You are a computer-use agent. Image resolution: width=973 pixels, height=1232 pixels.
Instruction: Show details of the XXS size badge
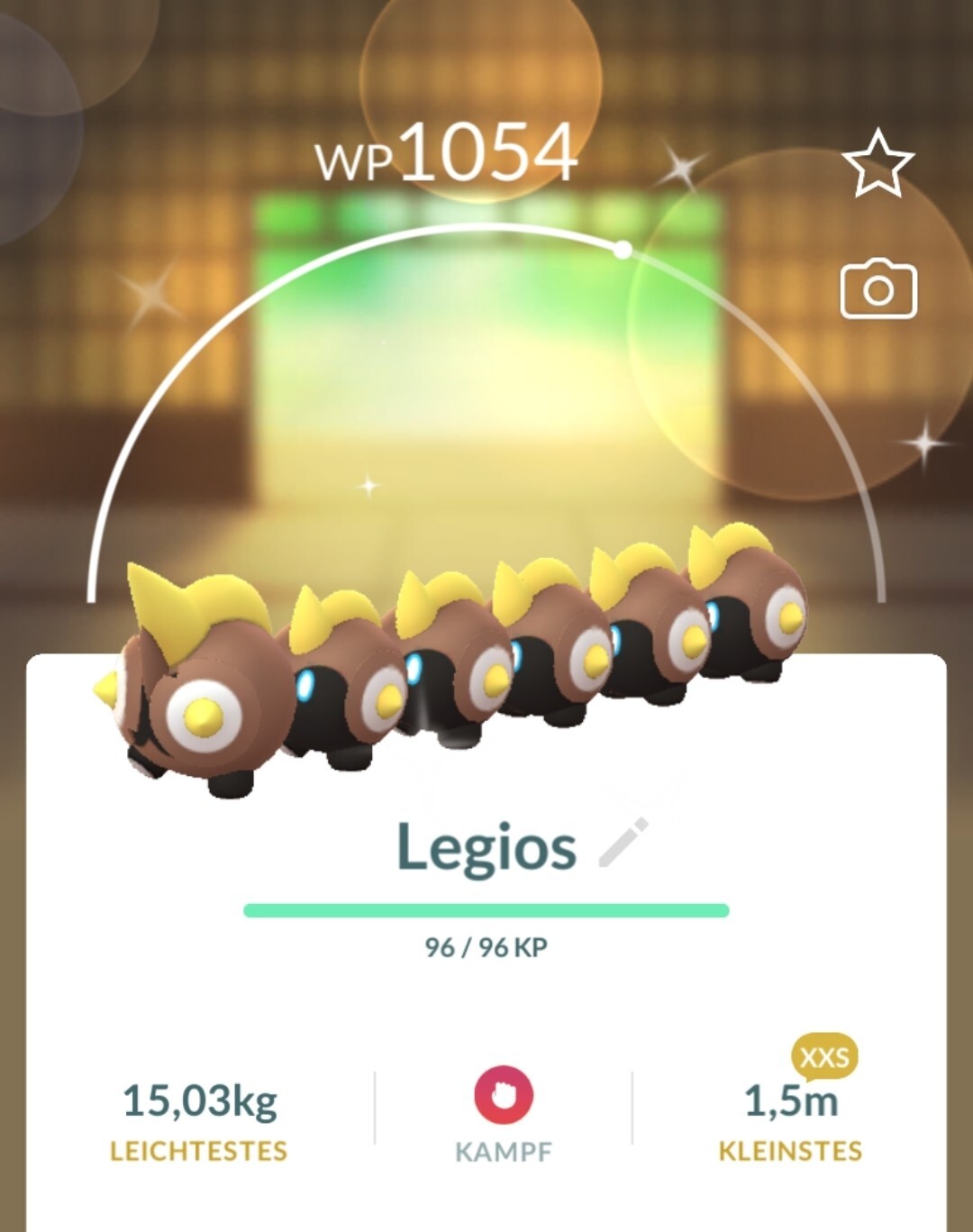[823, 1055]
